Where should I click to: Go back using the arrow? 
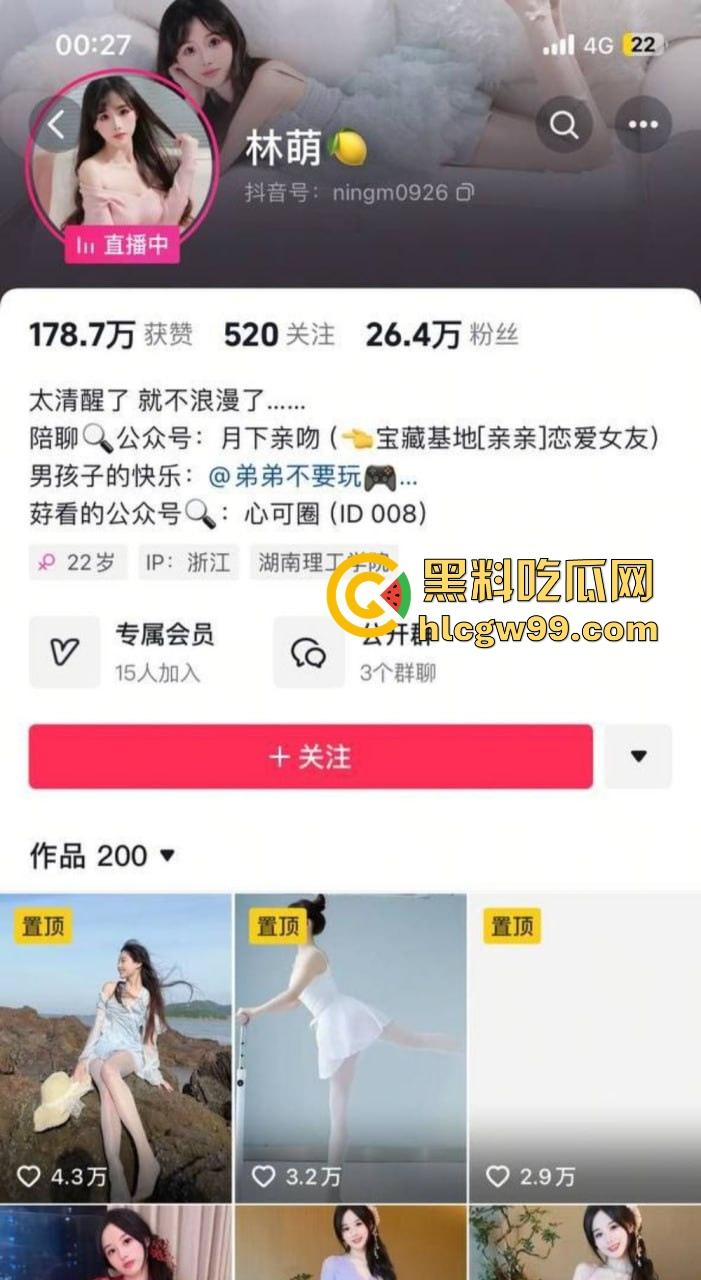[x=56, y=126]
